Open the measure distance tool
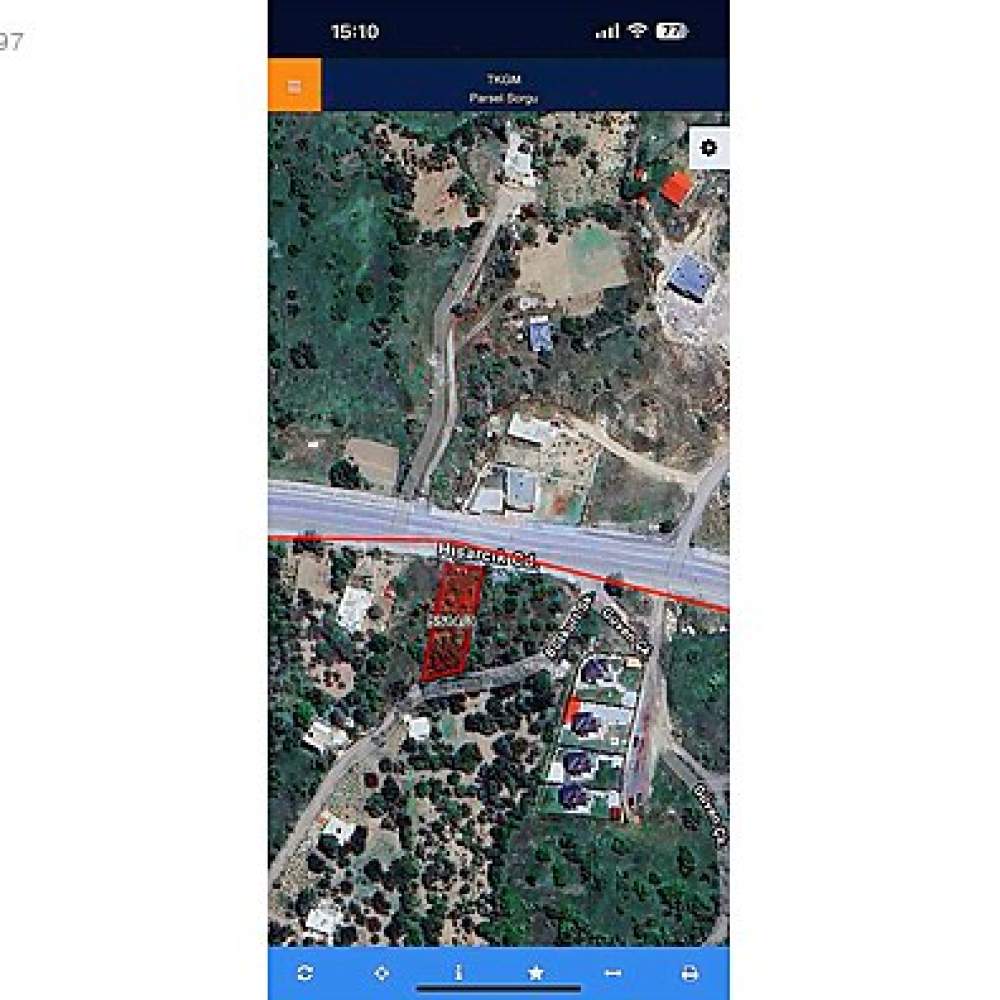 pyautogui.click(x=612, y=973)
